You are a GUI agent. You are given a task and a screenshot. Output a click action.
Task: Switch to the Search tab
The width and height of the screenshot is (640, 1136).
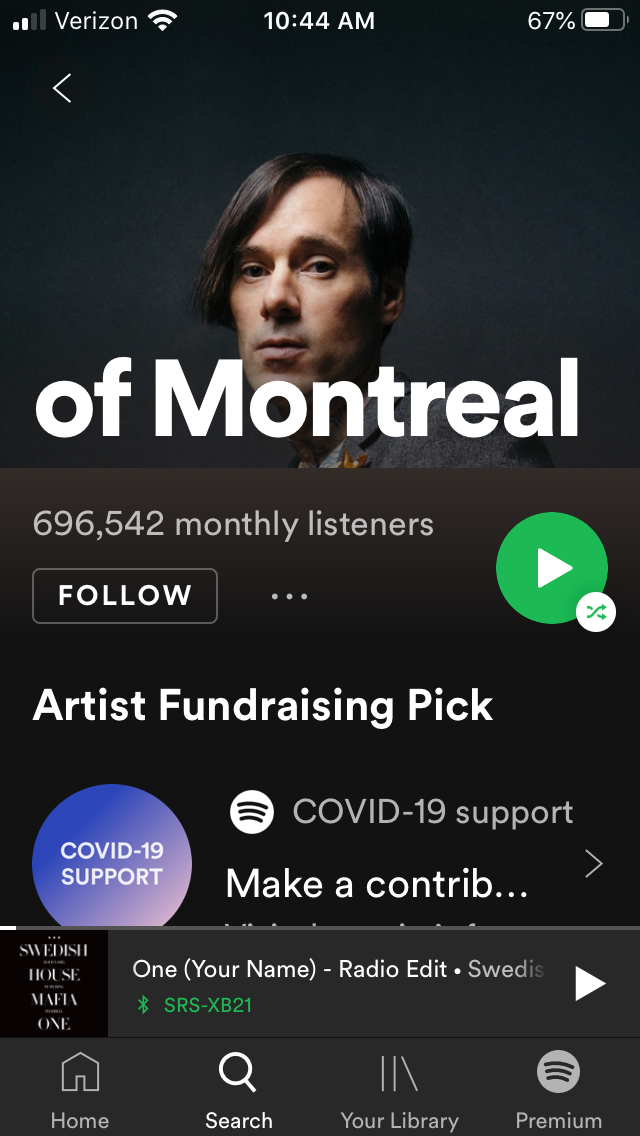pos(238,1092)
